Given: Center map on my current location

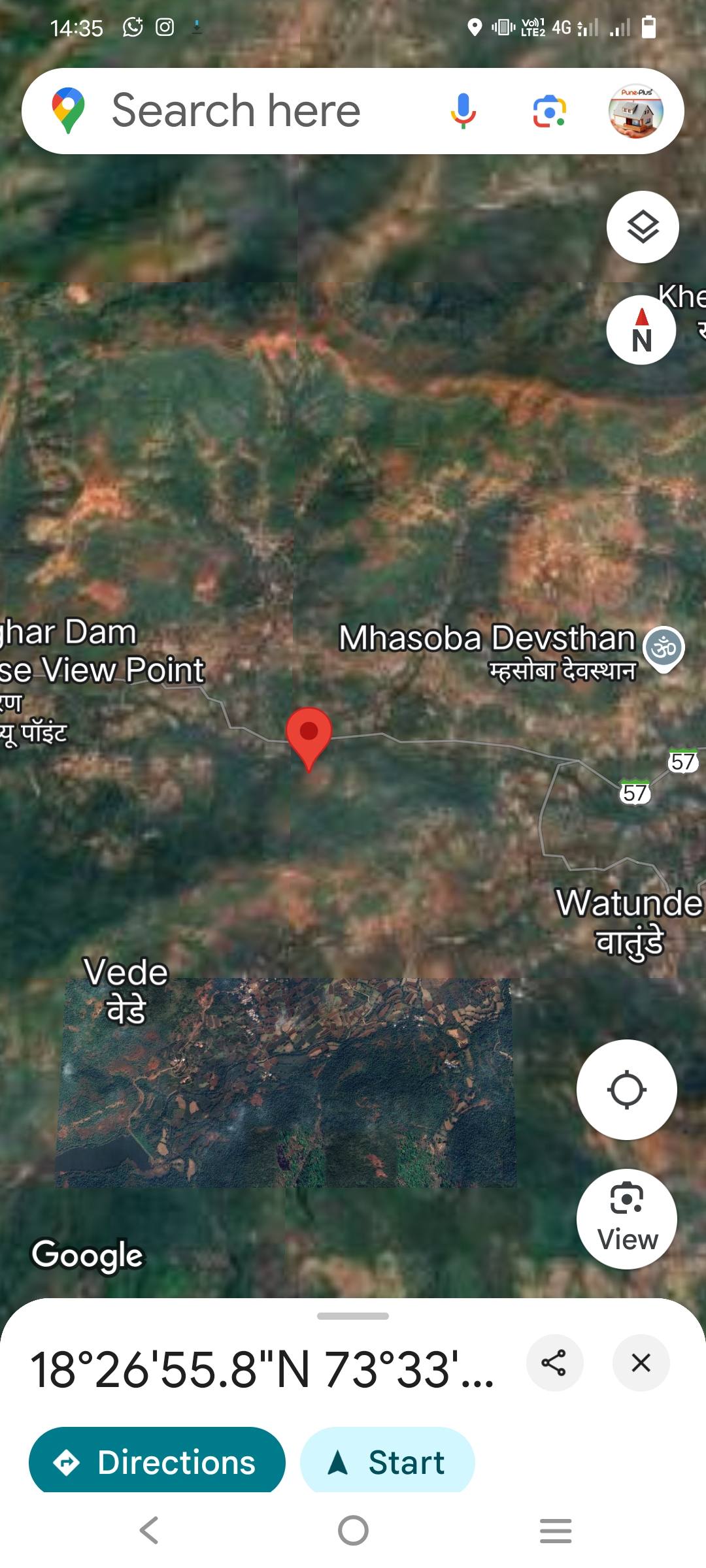Looking at the screenshot, I should (x=626, y=1089).
